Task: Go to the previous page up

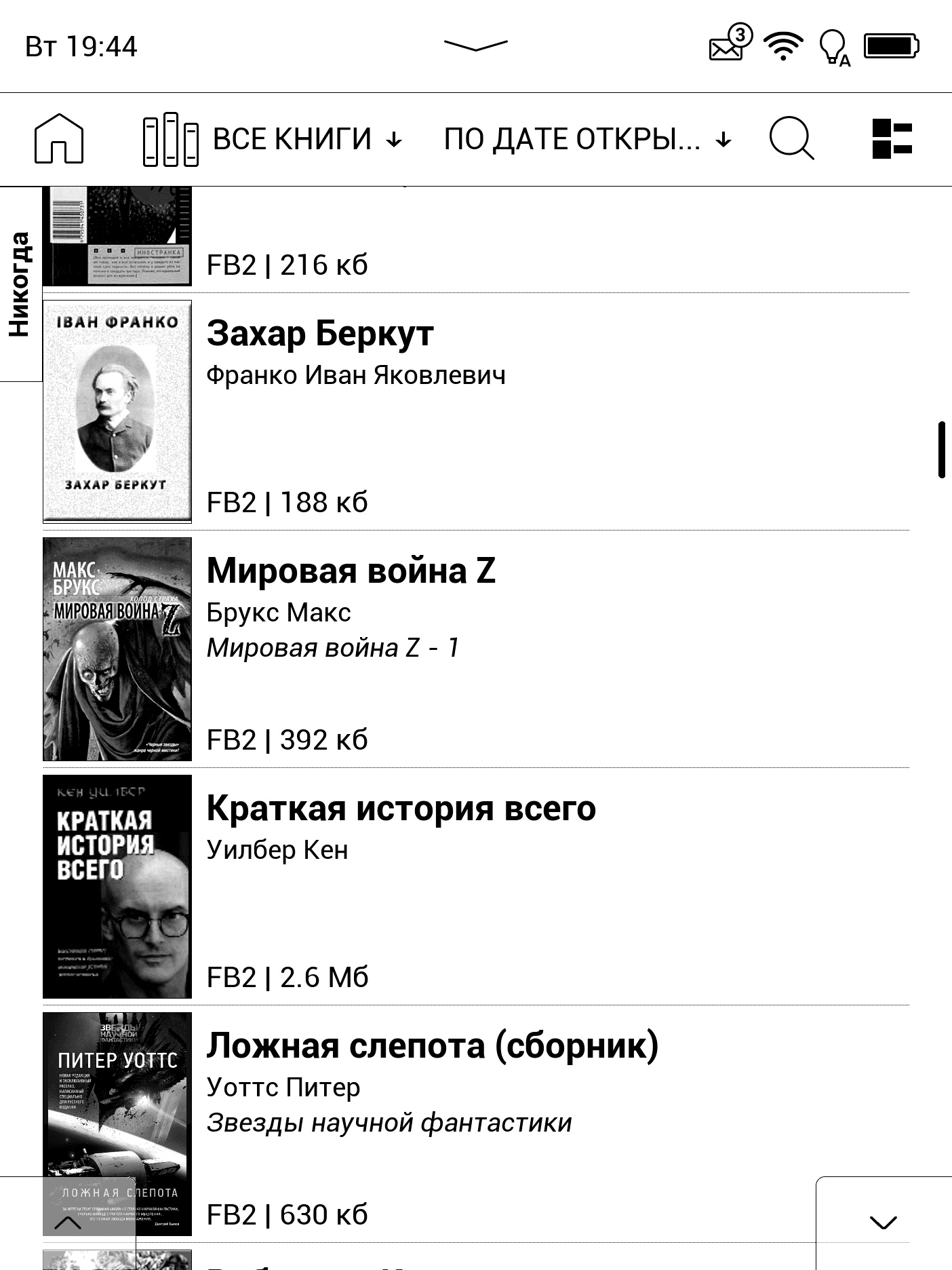Action: (68, 1223)
